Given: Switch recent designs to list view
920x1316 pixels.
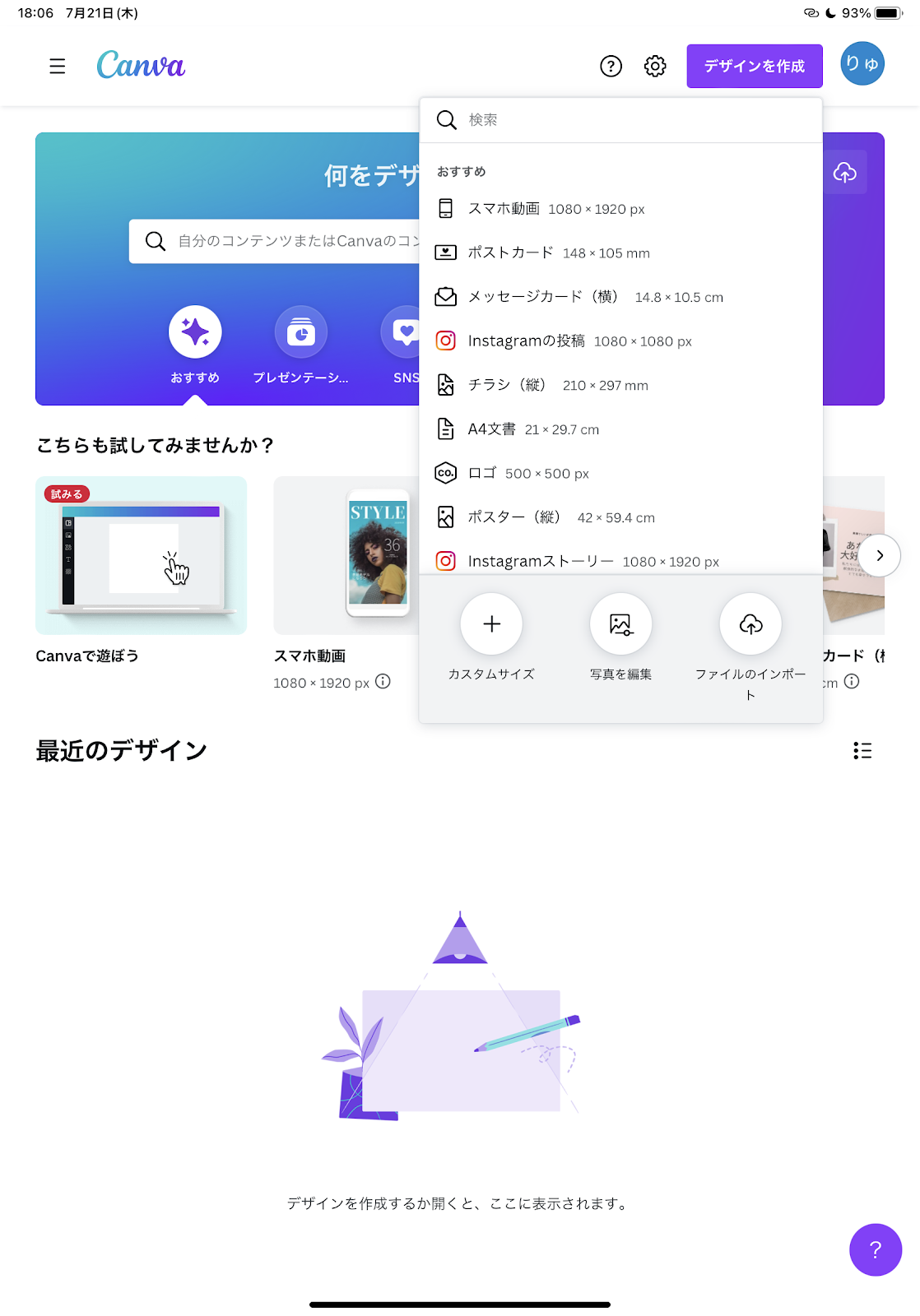Looking at the screenshot, I should tap(862, 750).
